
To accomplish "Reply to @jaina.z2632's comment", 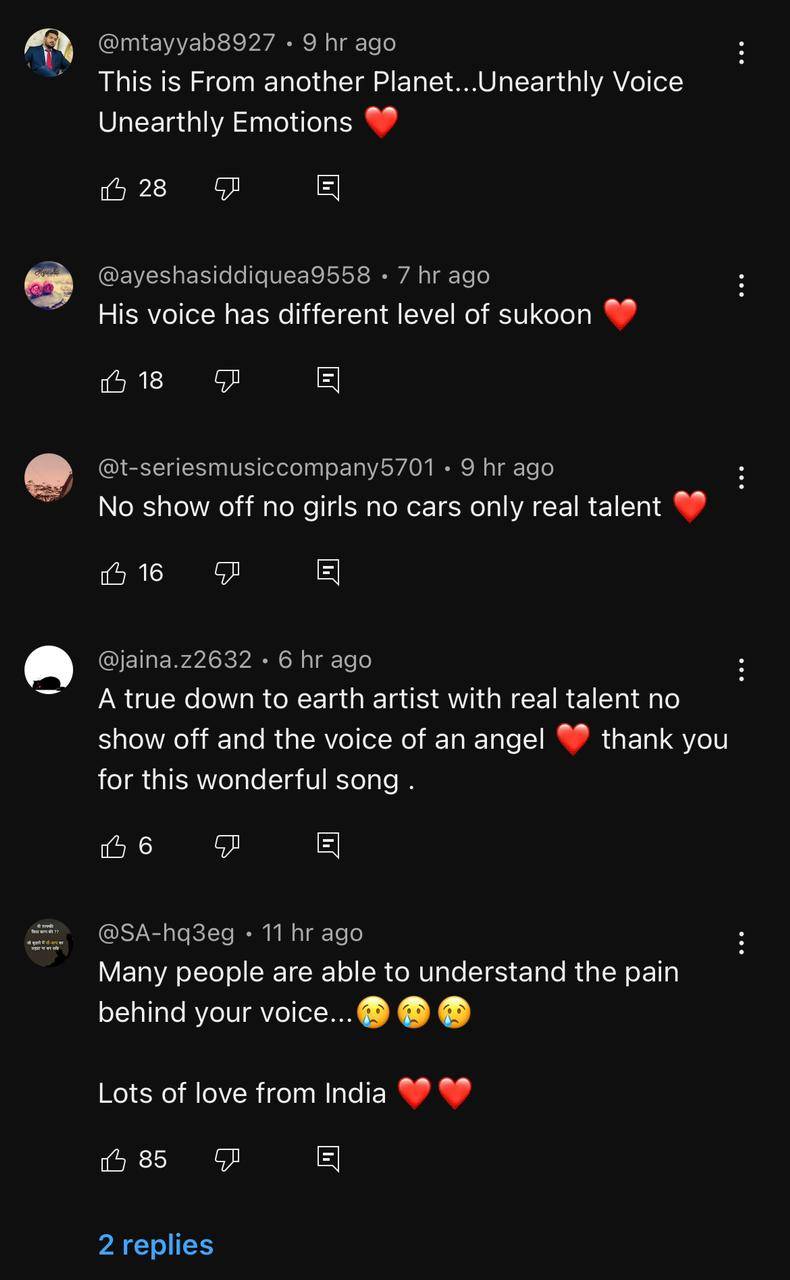I will (328, 845).
